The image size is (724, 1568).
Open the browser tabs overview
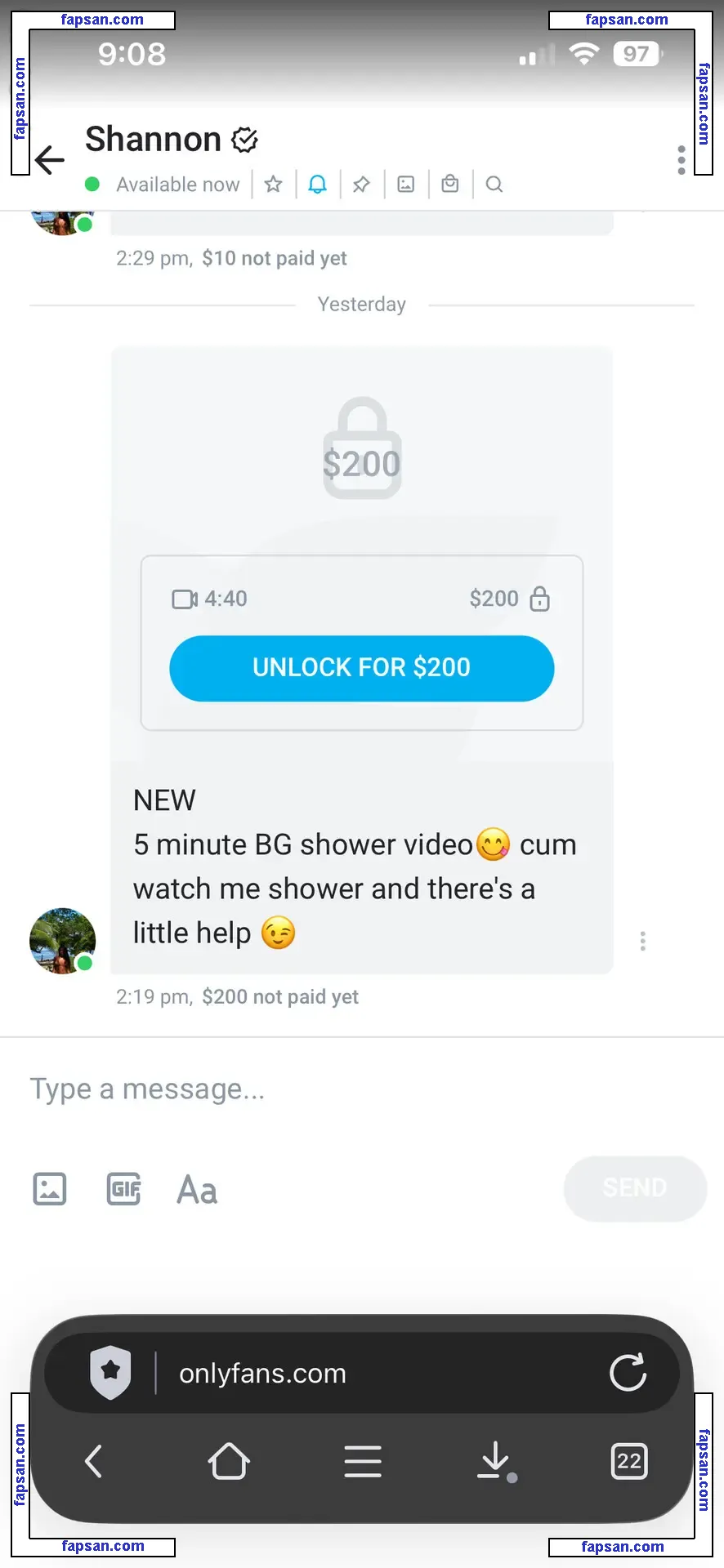coord(628,1461)
